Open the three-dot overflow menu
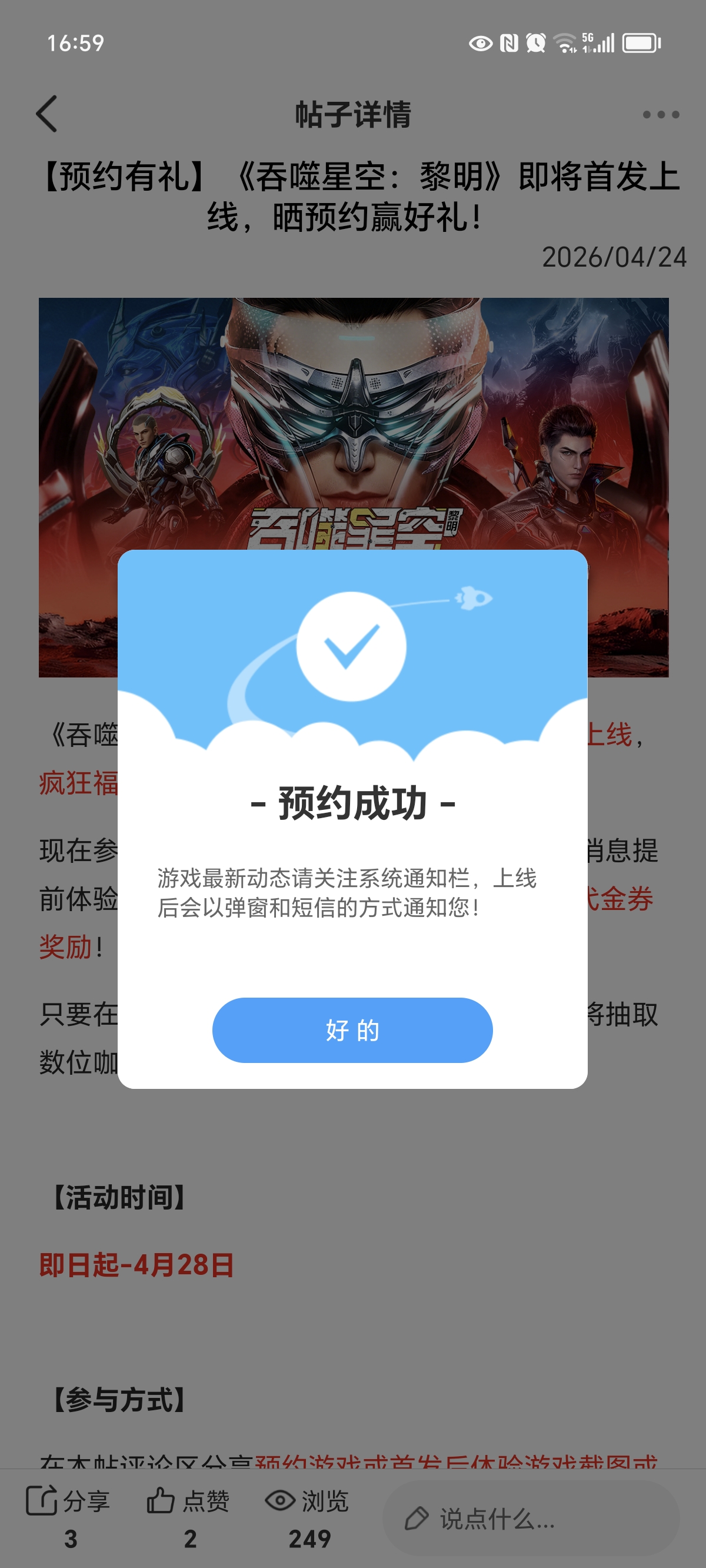The height and width of the screenshot is (1568, 706). pyautogui.click(x=660, y=114)
